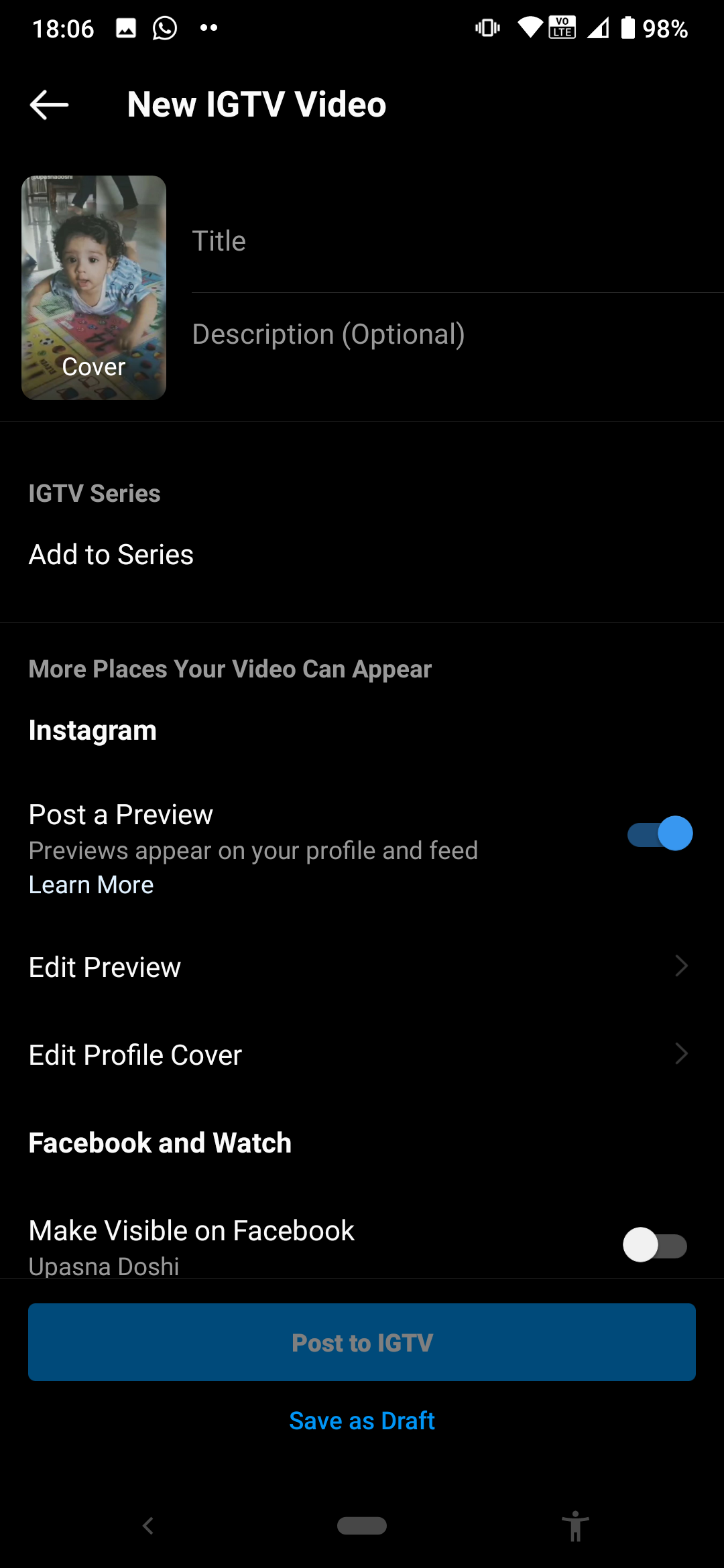The height and width of the screenshot is (1568, 724).
Task: Disable the Post a Preview switch
Action: 660,834
